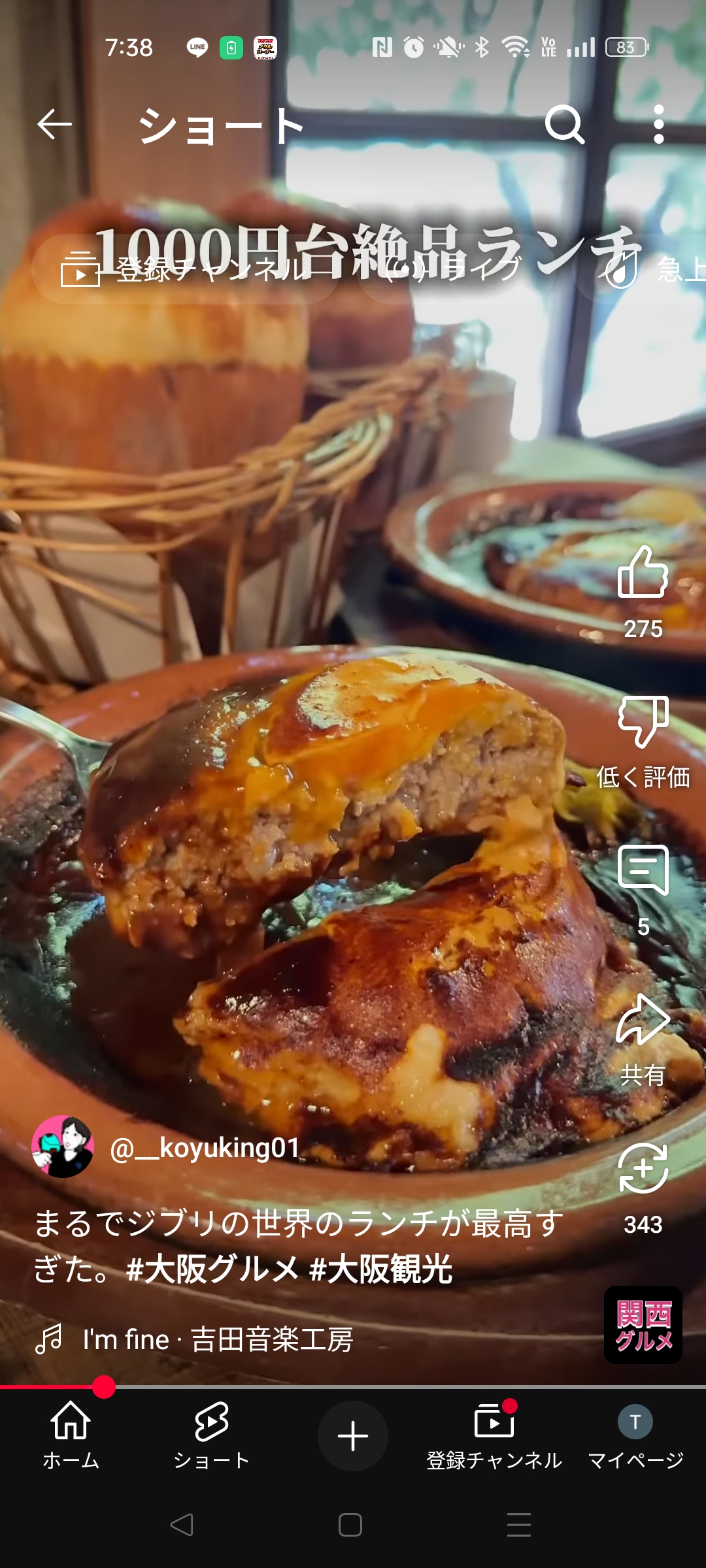Open the I'm fine sound page

pos(217,1340)
